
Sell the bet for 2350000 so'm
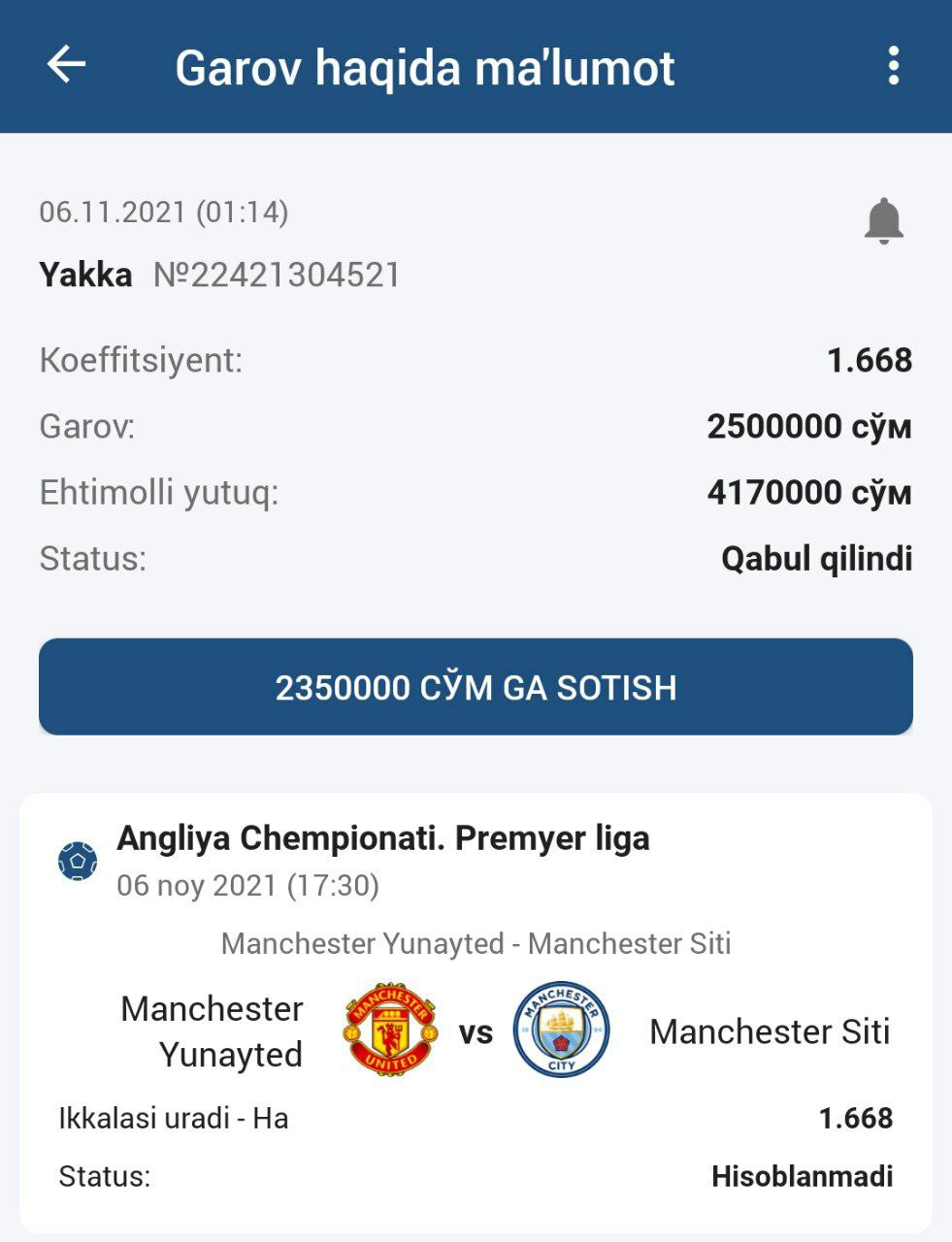(x=476, y=687)
